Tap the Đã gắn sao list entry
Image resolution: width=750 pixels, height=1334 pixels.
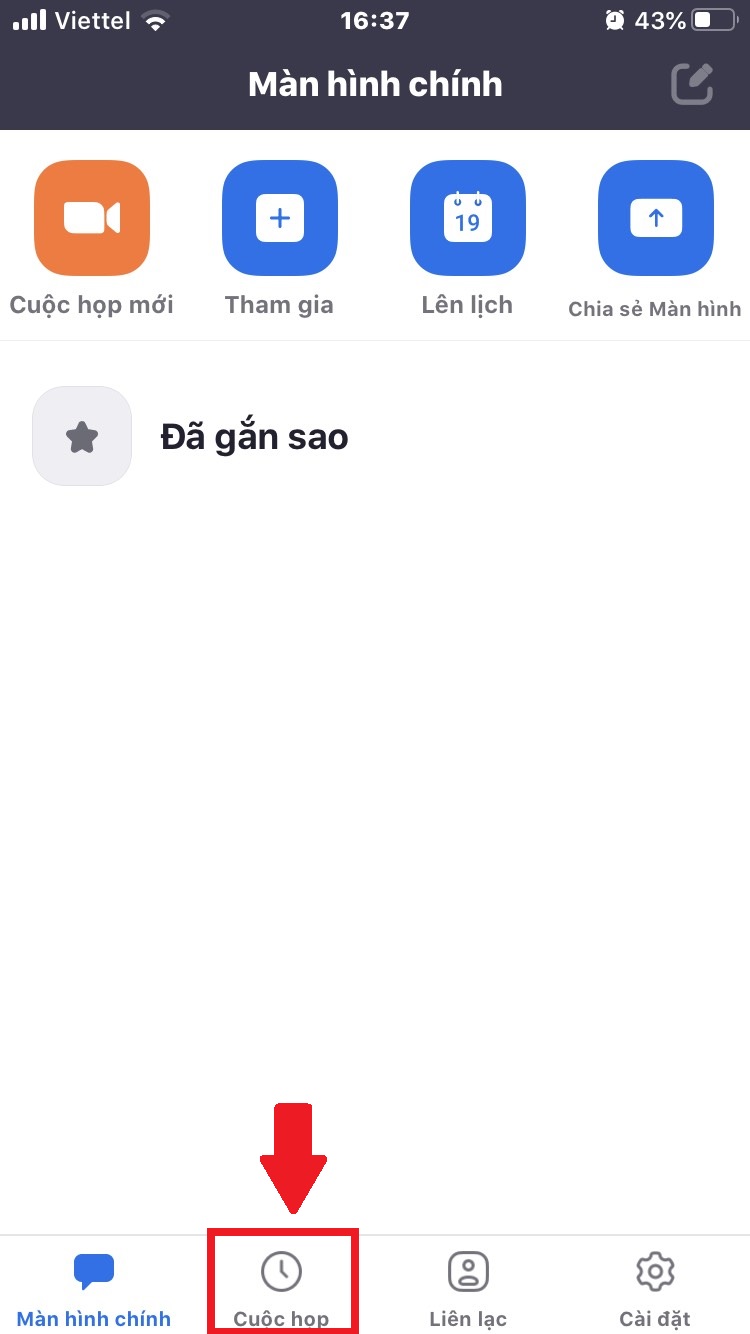click(x=255, y=436)
